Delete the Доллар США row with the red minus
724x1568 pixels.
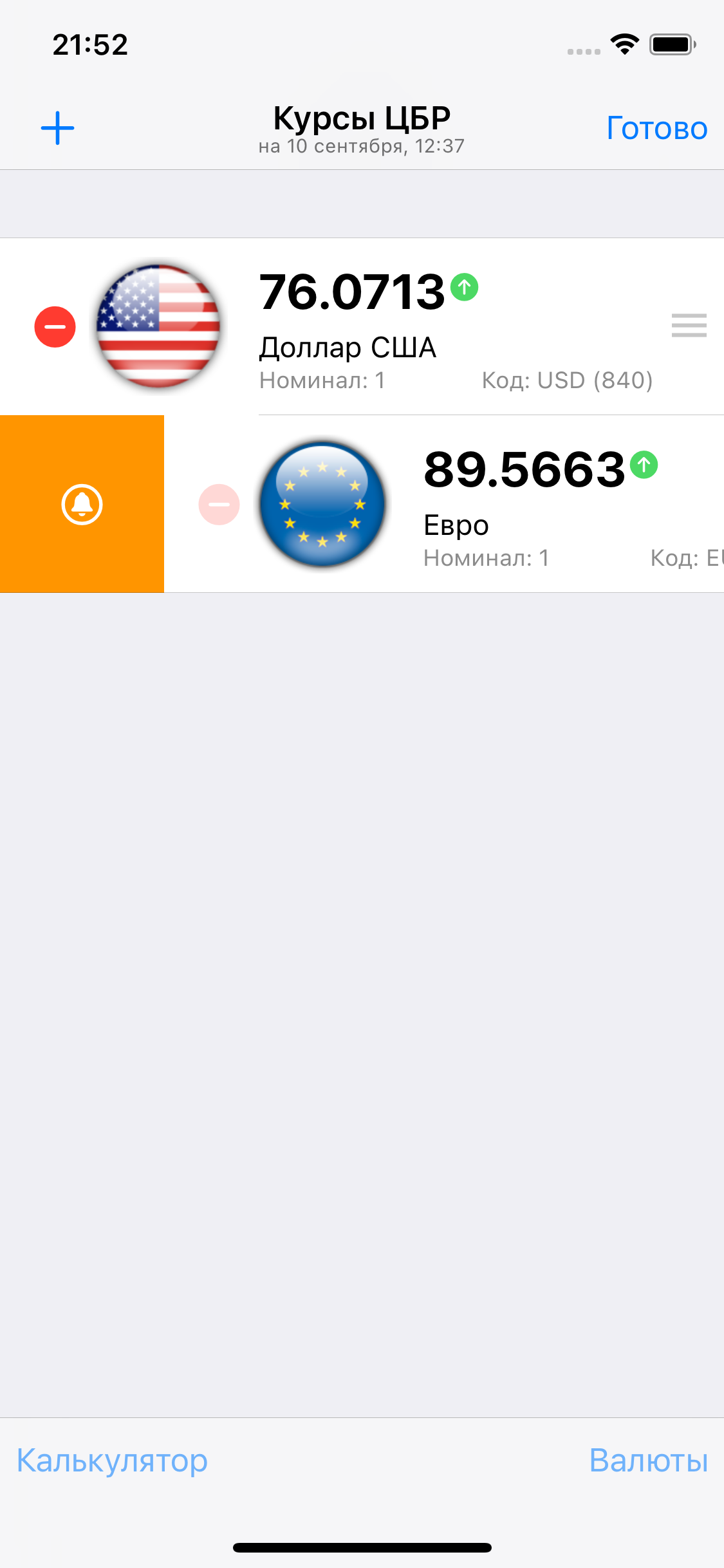click(x=55, y=327)
